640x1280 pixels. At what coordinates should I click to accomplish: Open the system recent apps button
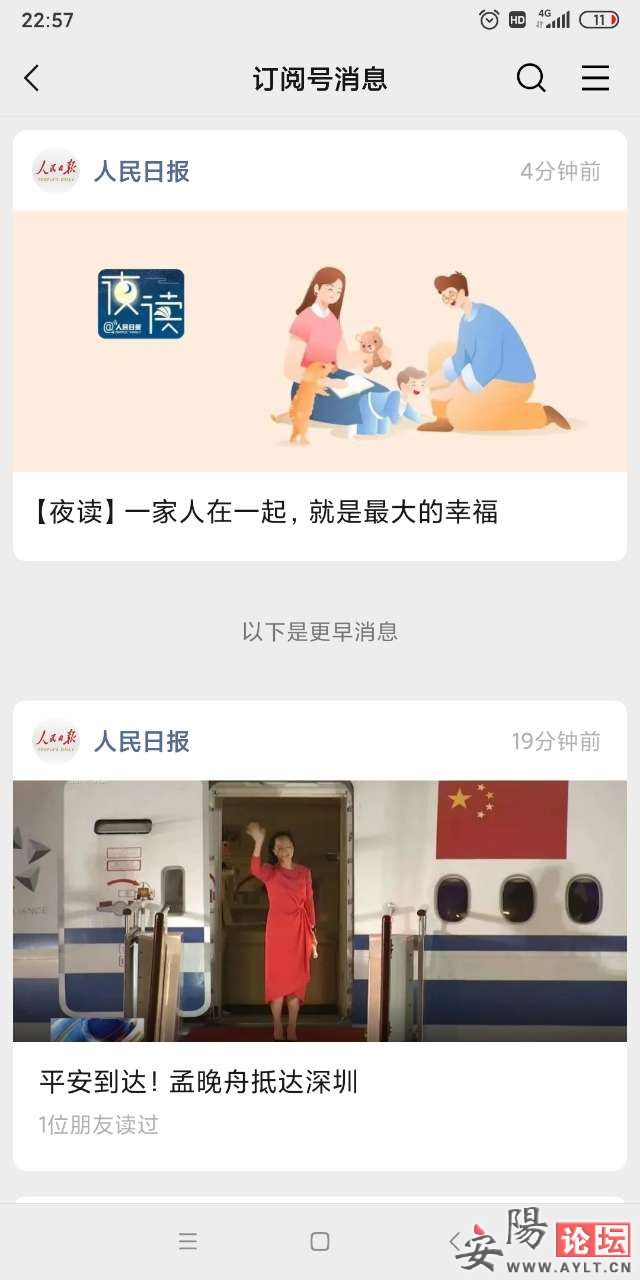188,1241
